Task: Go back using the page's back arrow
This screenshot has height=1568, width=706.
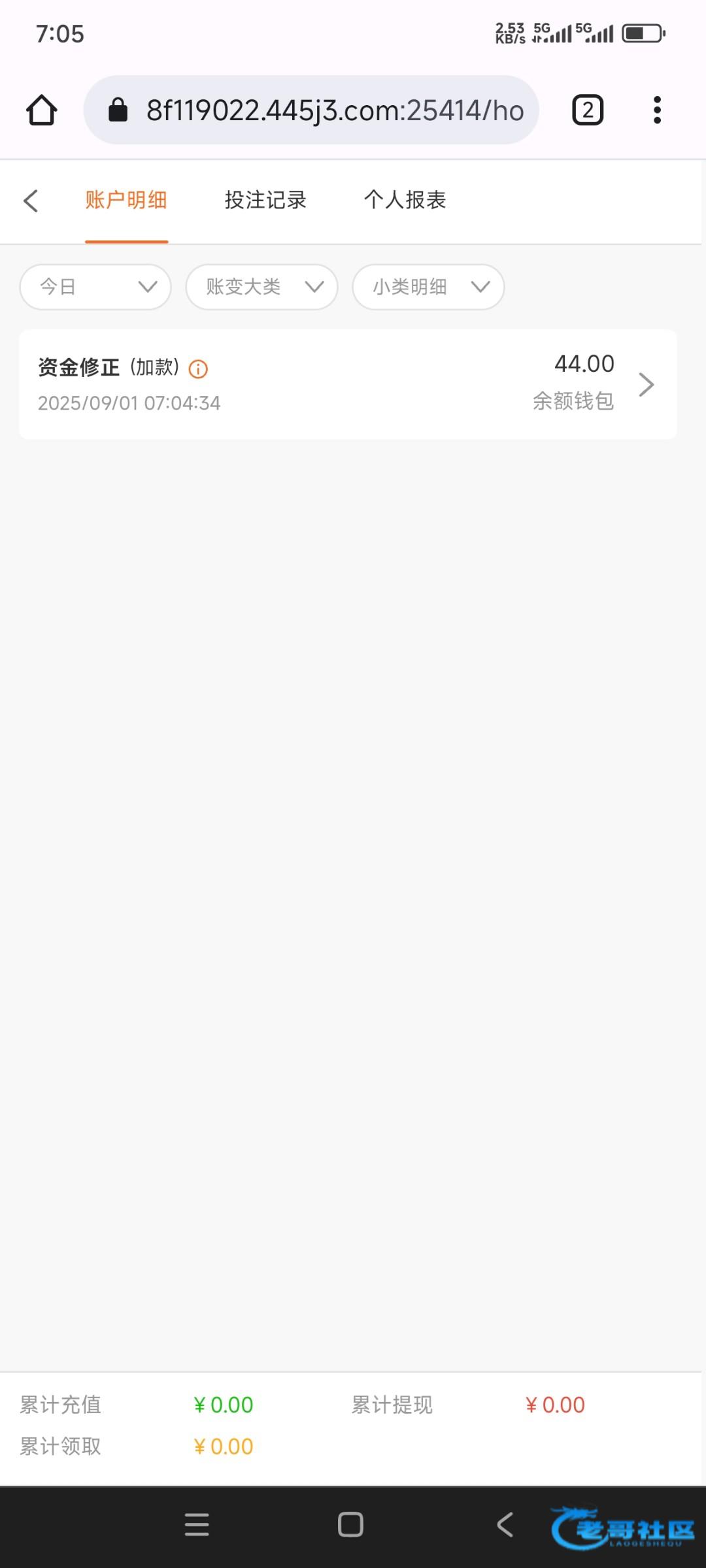Action: click(x=31, y=201)
